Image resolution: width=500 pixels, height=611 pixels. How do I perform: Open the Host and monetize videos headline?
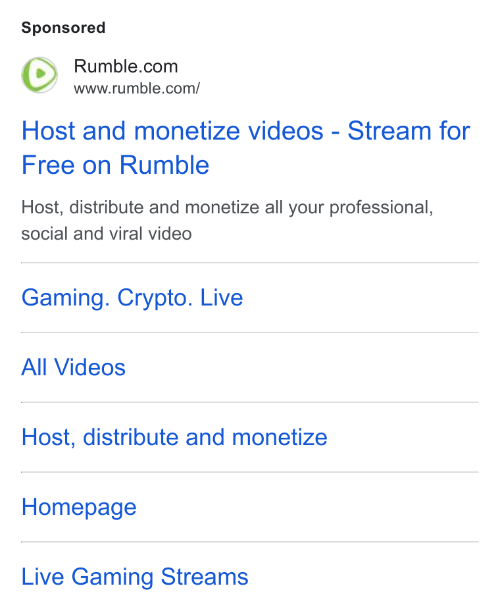click(x=246, y=148)
